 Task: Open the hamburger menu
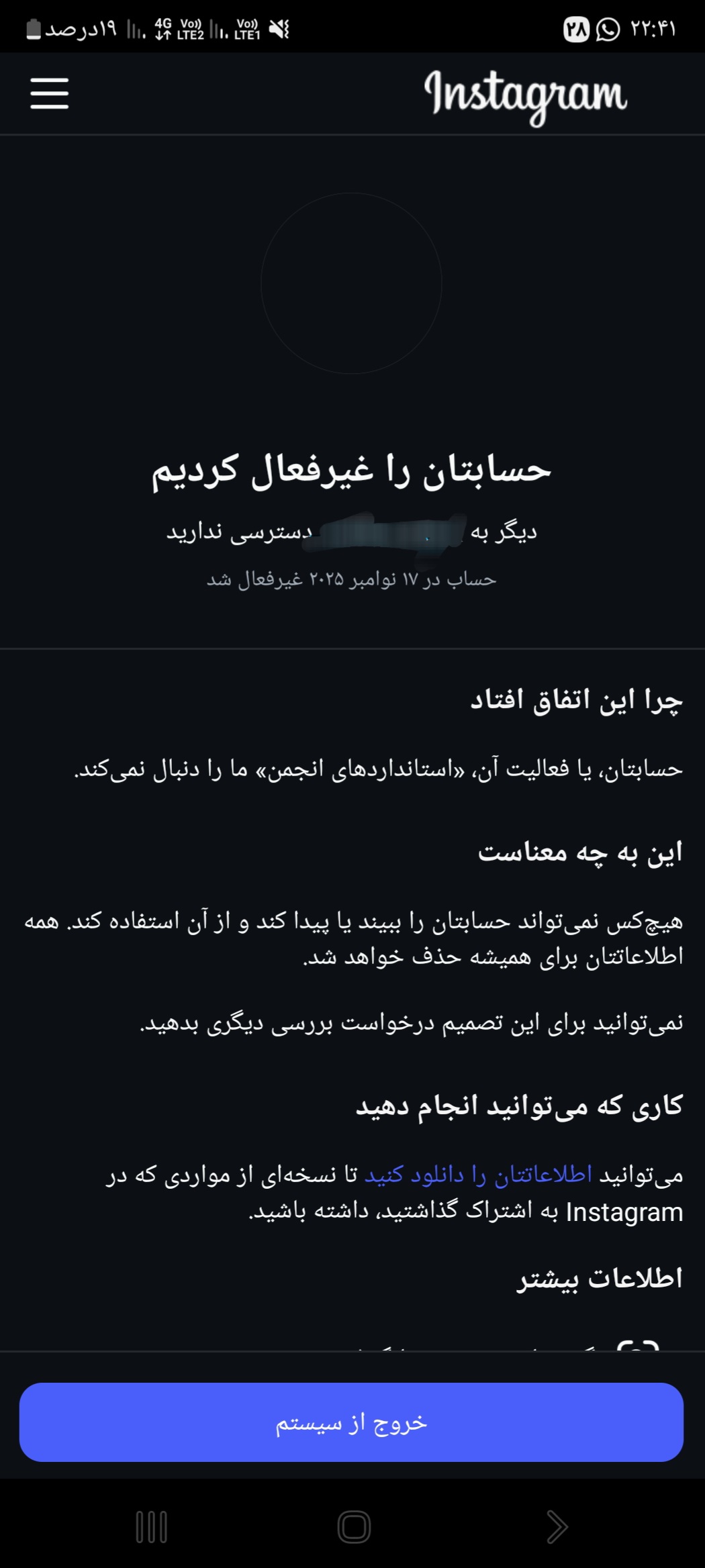49,93
